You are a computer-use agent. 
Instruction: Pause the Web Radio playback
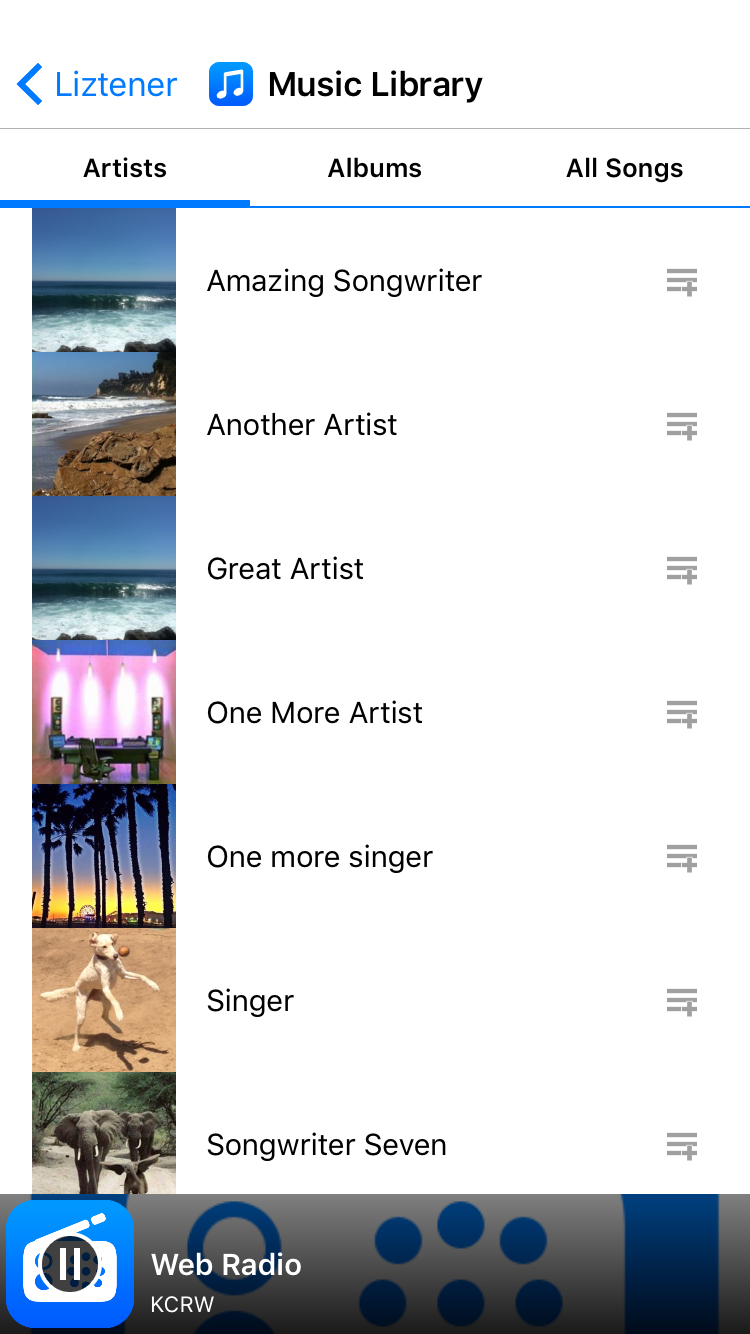coord(69,1264)
